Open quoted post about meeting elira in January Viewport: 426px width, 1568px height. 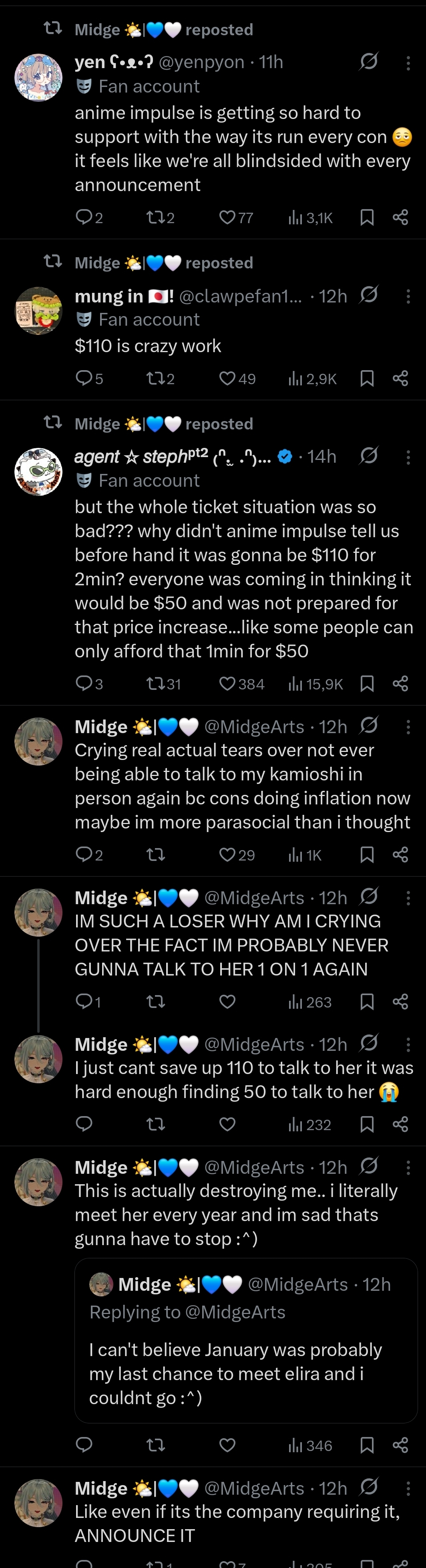pos(246,1340)
